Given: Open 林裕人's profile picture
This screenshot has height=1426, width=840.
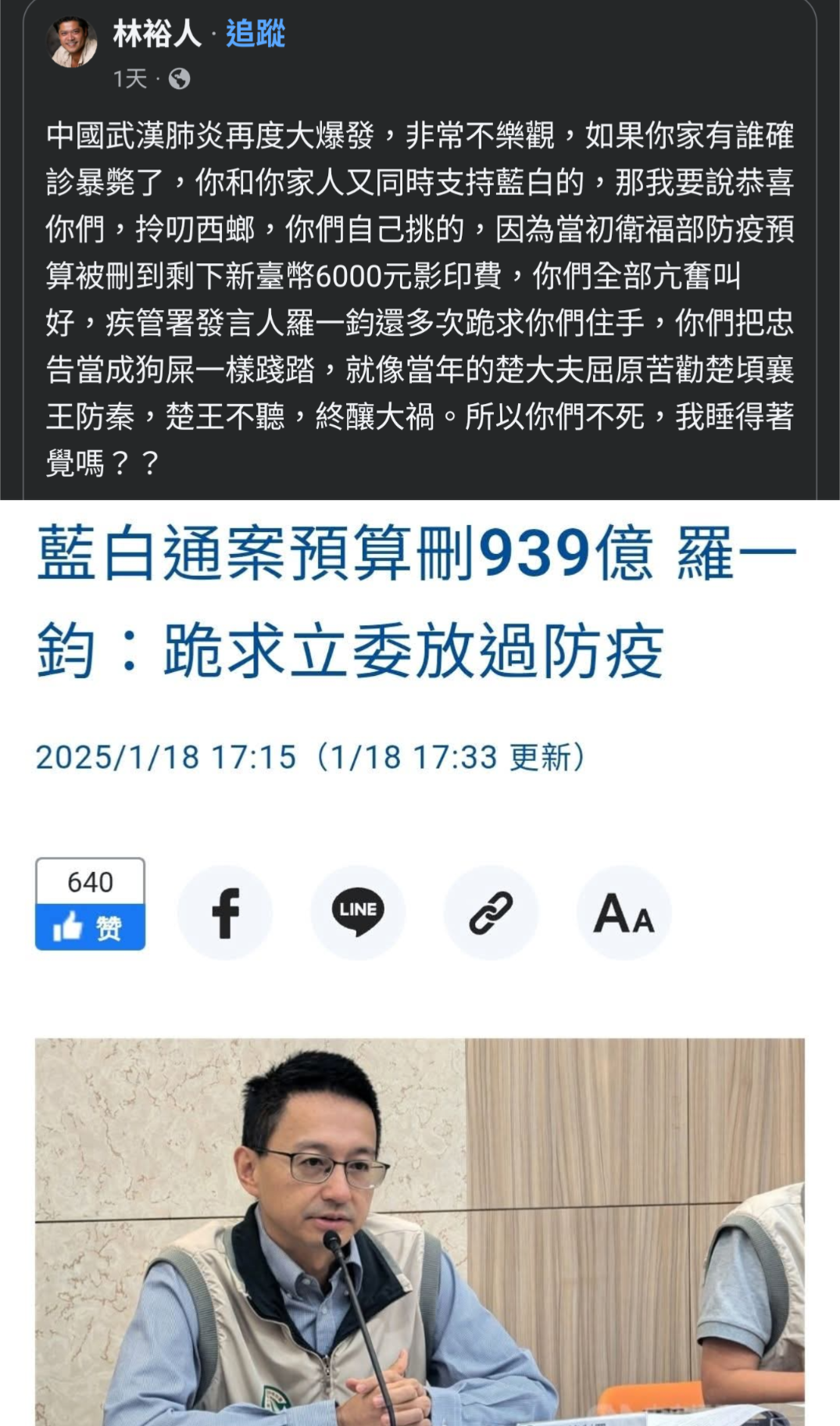Looking at the screenshot, I should point(73,44).
